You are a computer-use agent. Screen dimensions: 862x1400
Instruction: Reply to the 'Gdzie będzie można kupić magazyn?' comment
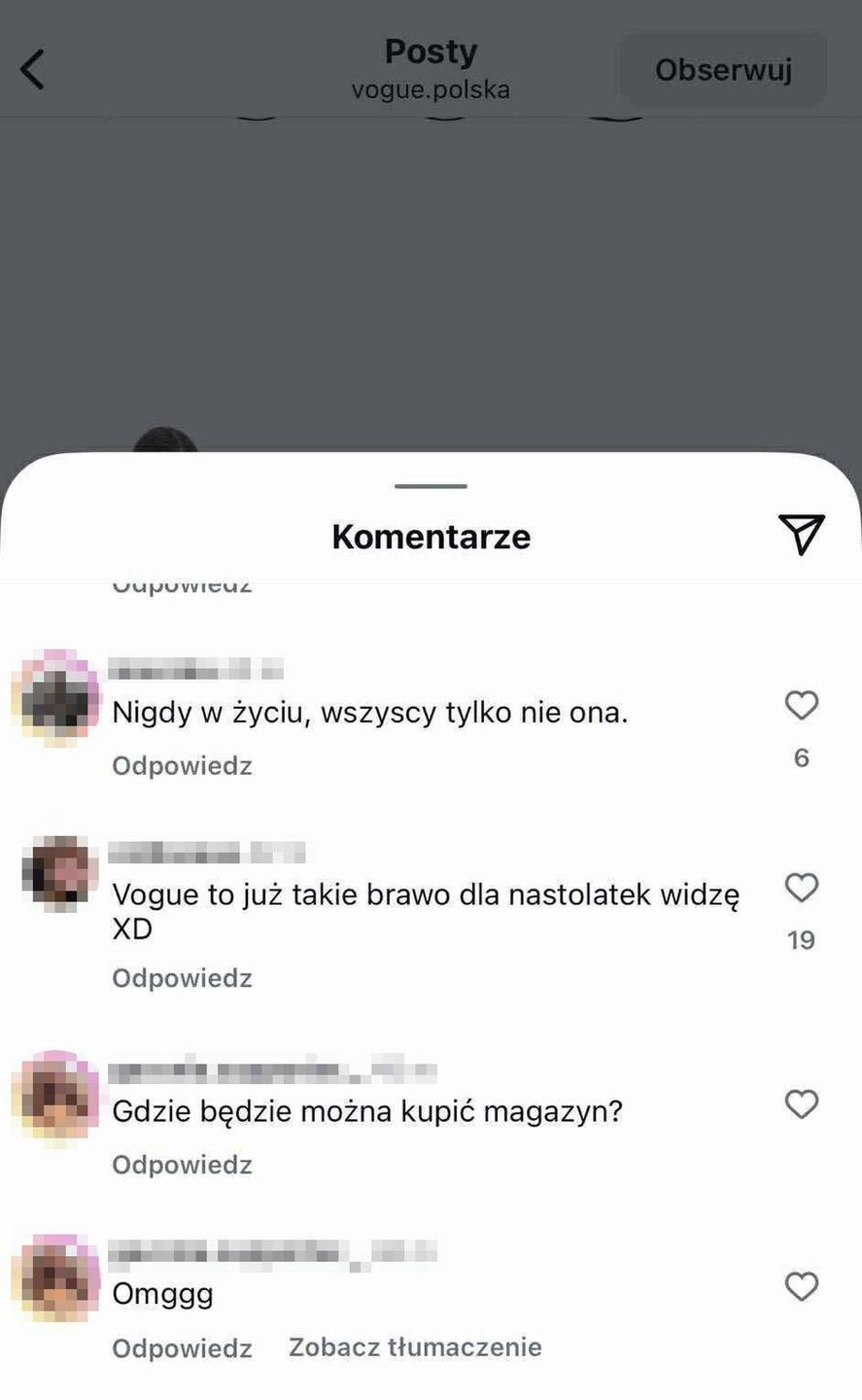click(182, 1165)
